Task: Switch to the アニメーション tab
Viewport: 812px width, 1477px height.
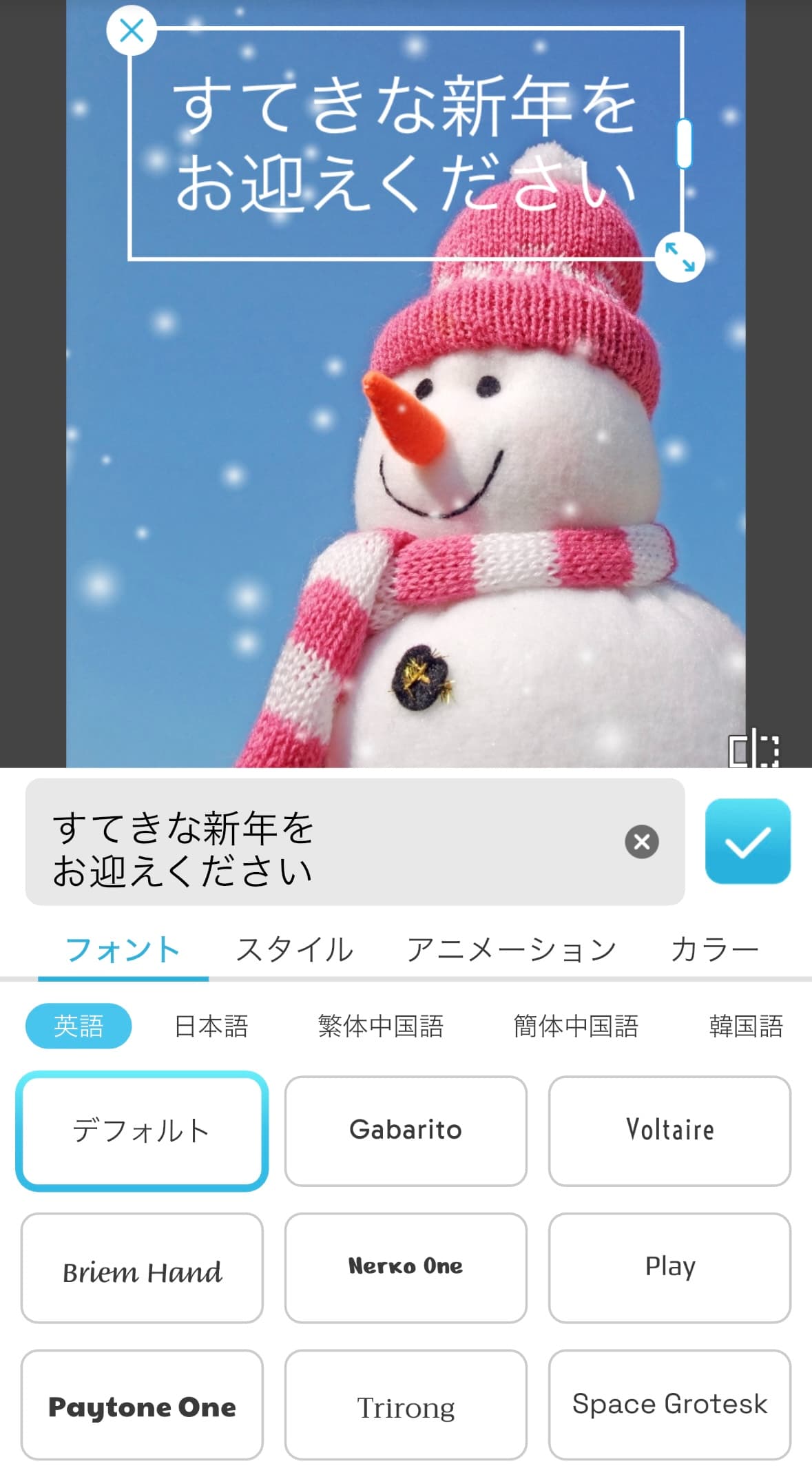Action: tap(513, 949)
